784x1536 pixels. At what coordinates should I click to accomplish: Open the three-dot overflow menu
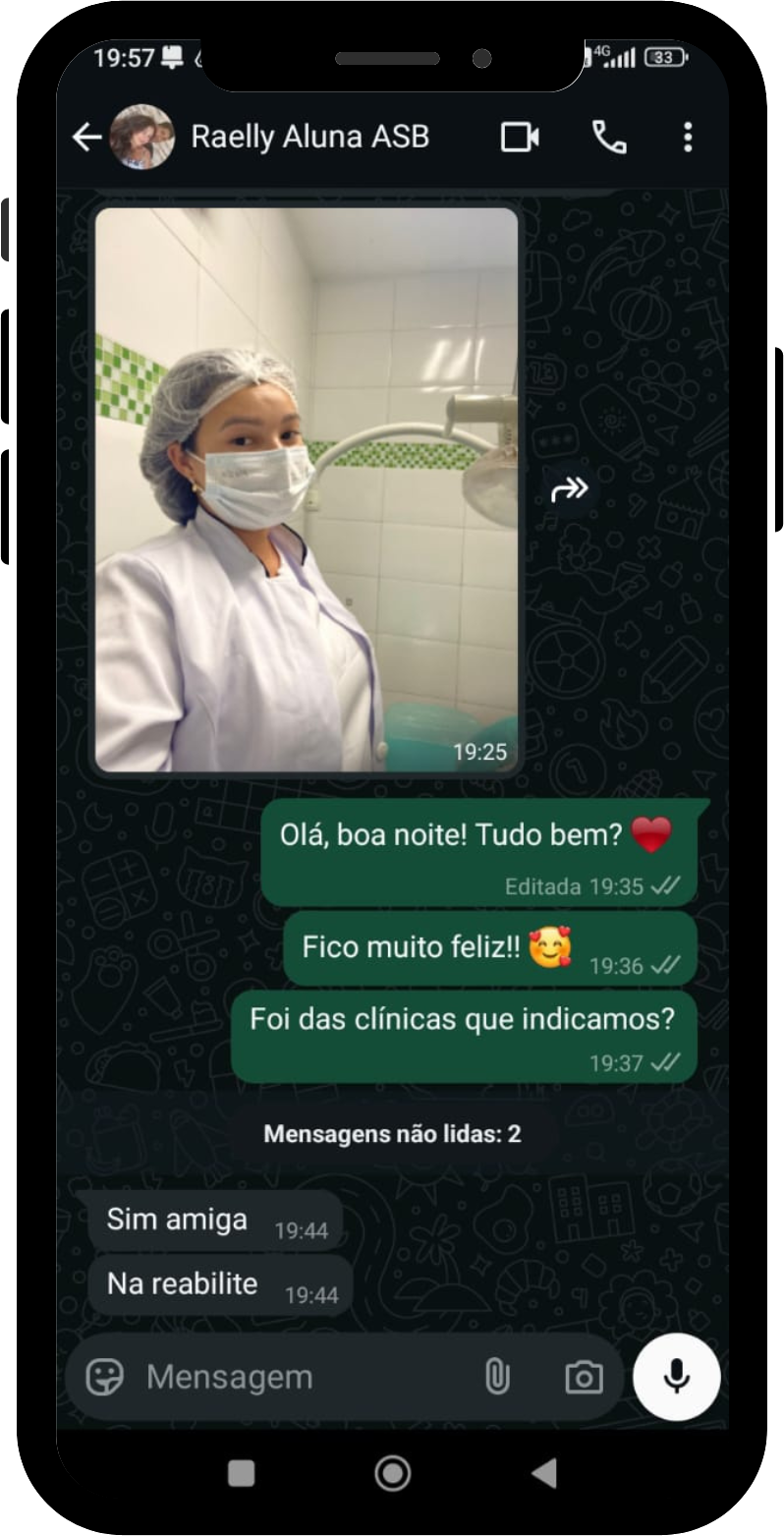(688, 138)
